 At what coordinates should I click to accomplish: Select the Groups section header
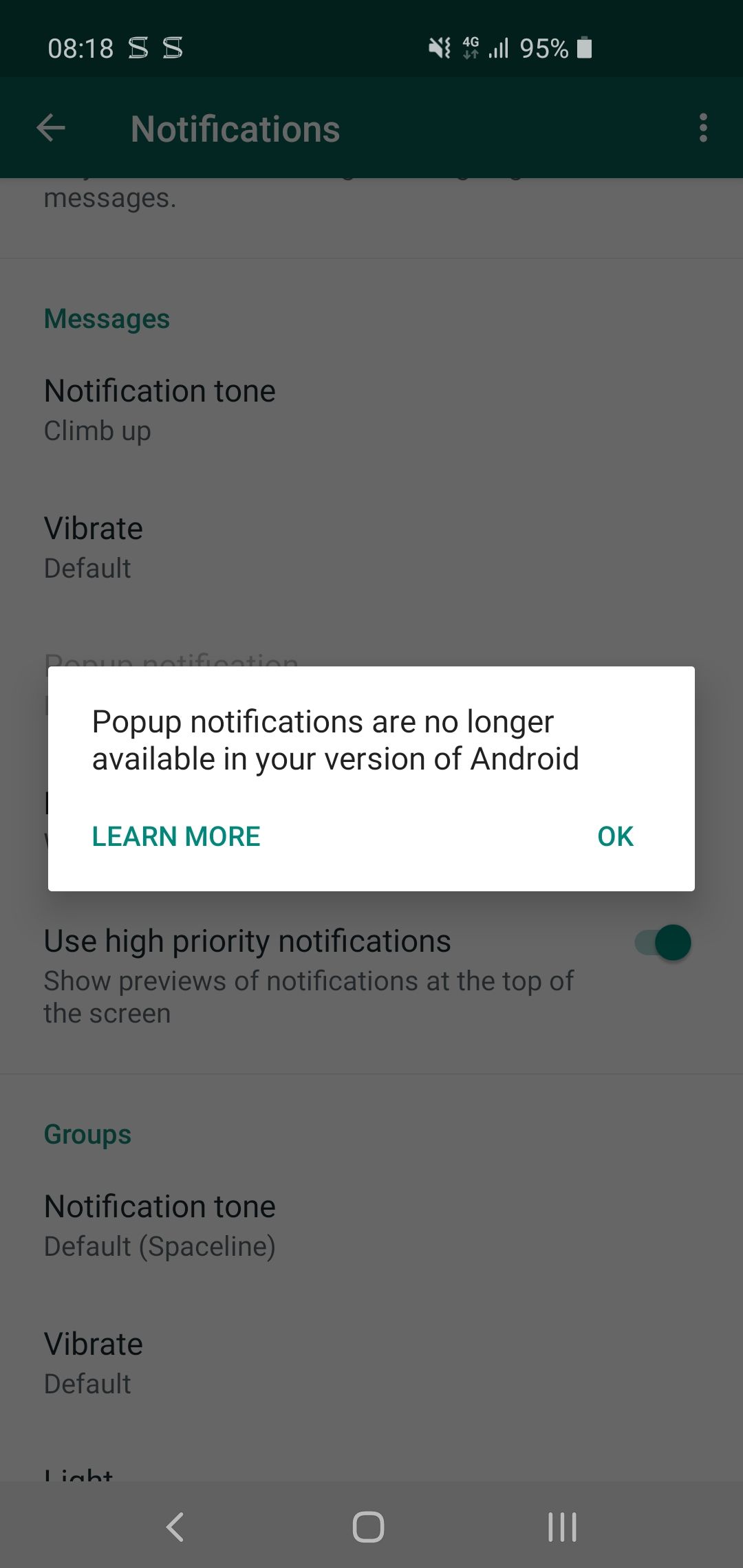pyautogui.click(x=87, y=1133)
